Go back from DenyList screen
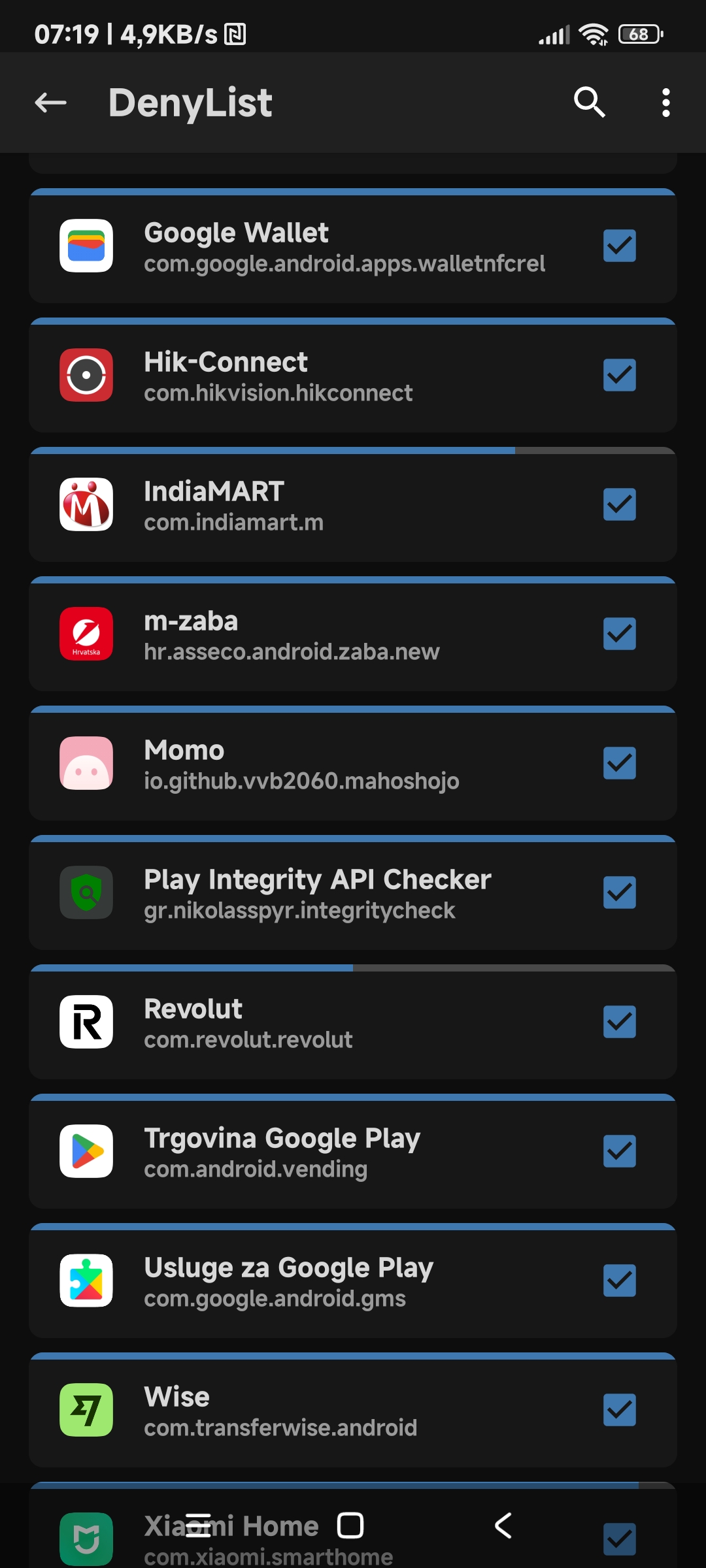Image resolution: width=706 pixels, height=1568 pixels. [50, 103]
